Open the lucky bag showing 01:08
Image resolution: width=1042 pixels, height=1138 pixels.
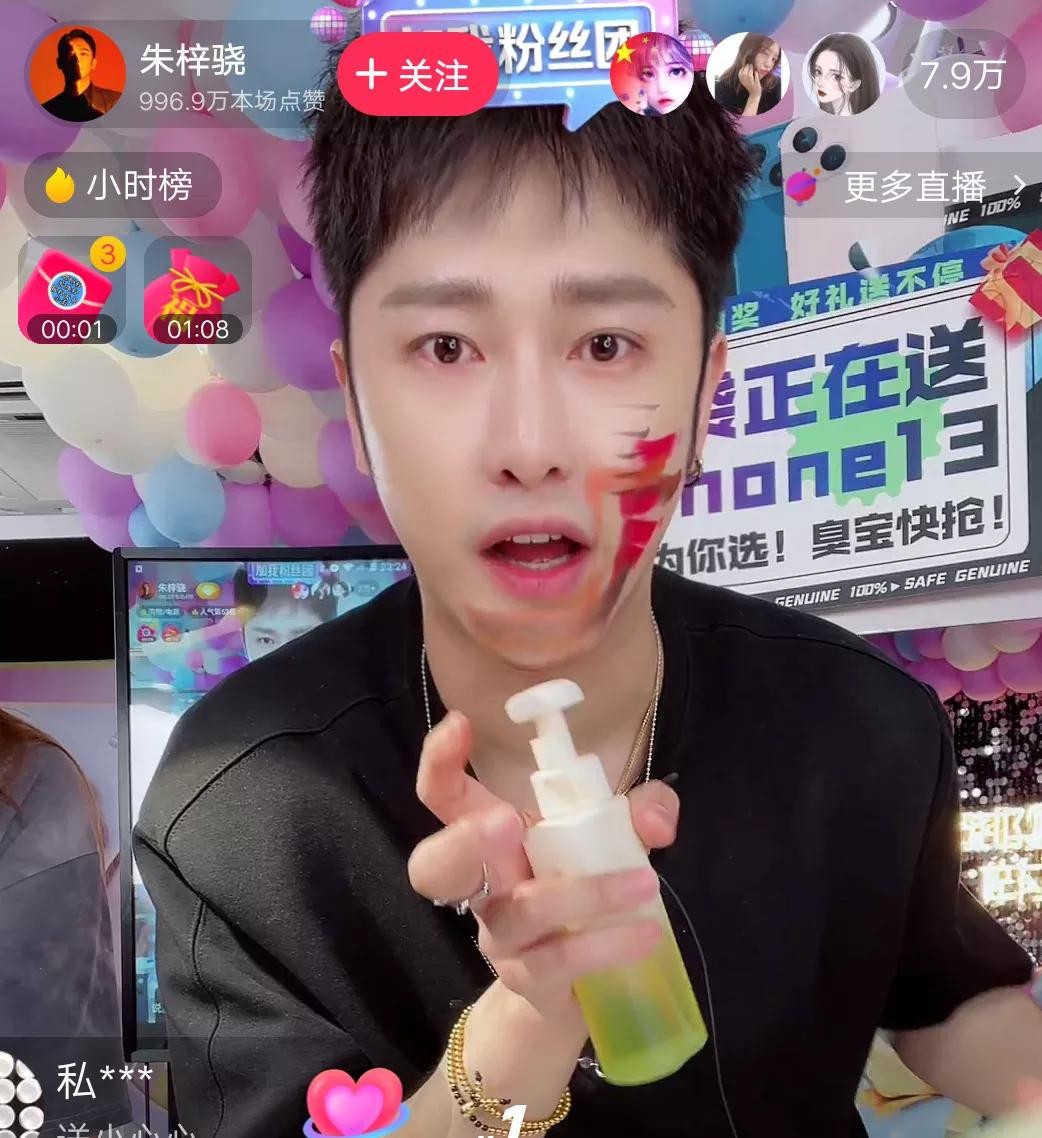click(197, 291)
